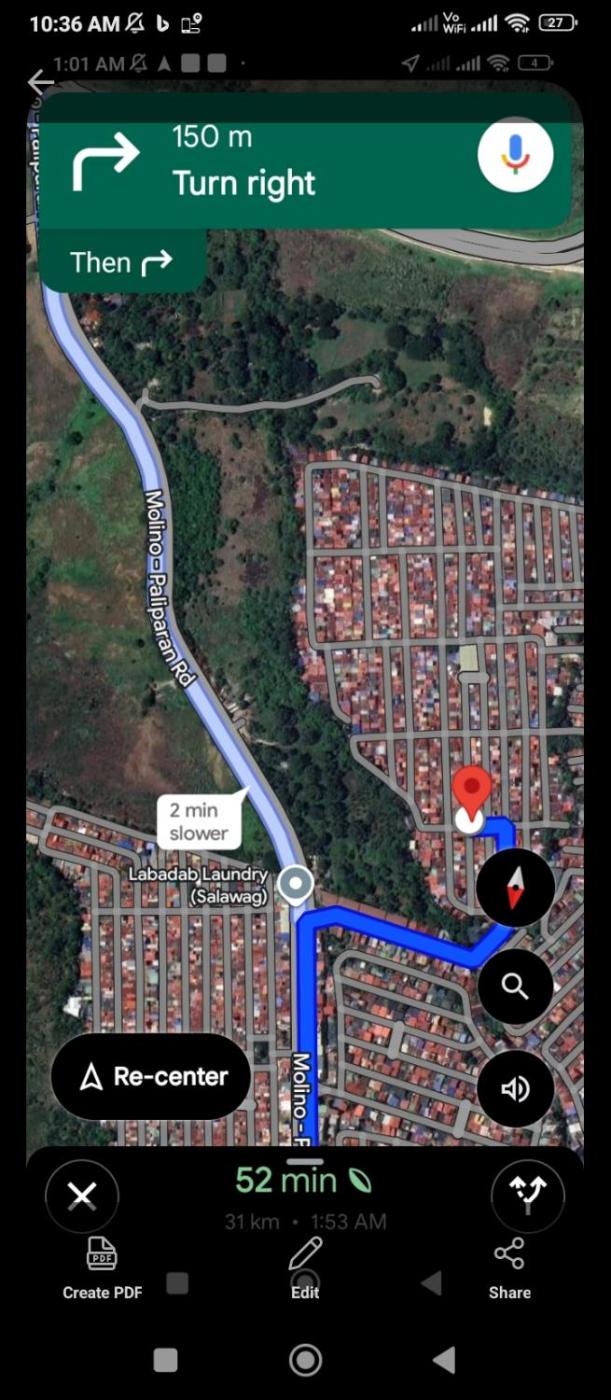
Task: Go back using the top-left arrow
Action: coord(40,82)
